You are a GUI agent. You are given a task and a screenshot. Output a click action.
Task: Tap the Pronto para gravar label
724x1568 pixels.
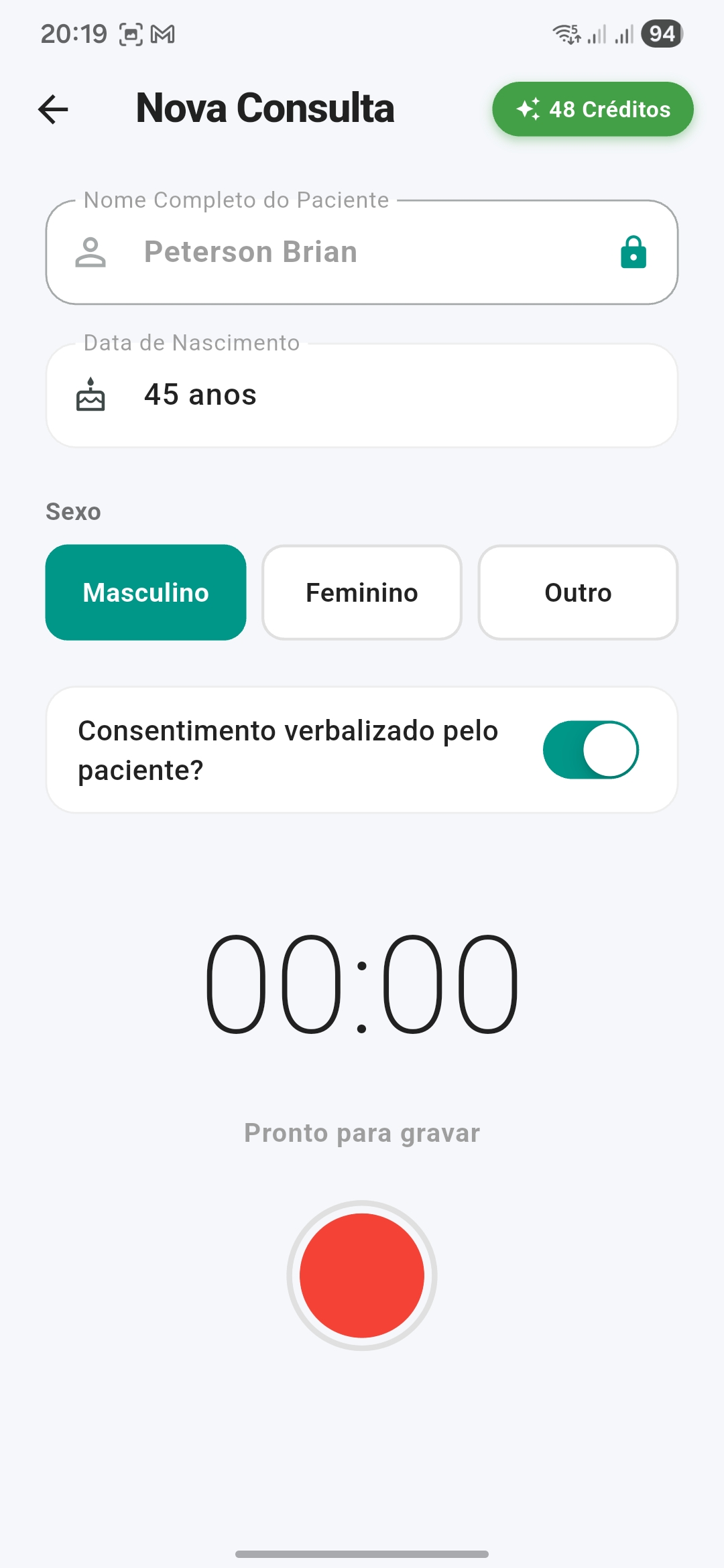(362, 1132)
